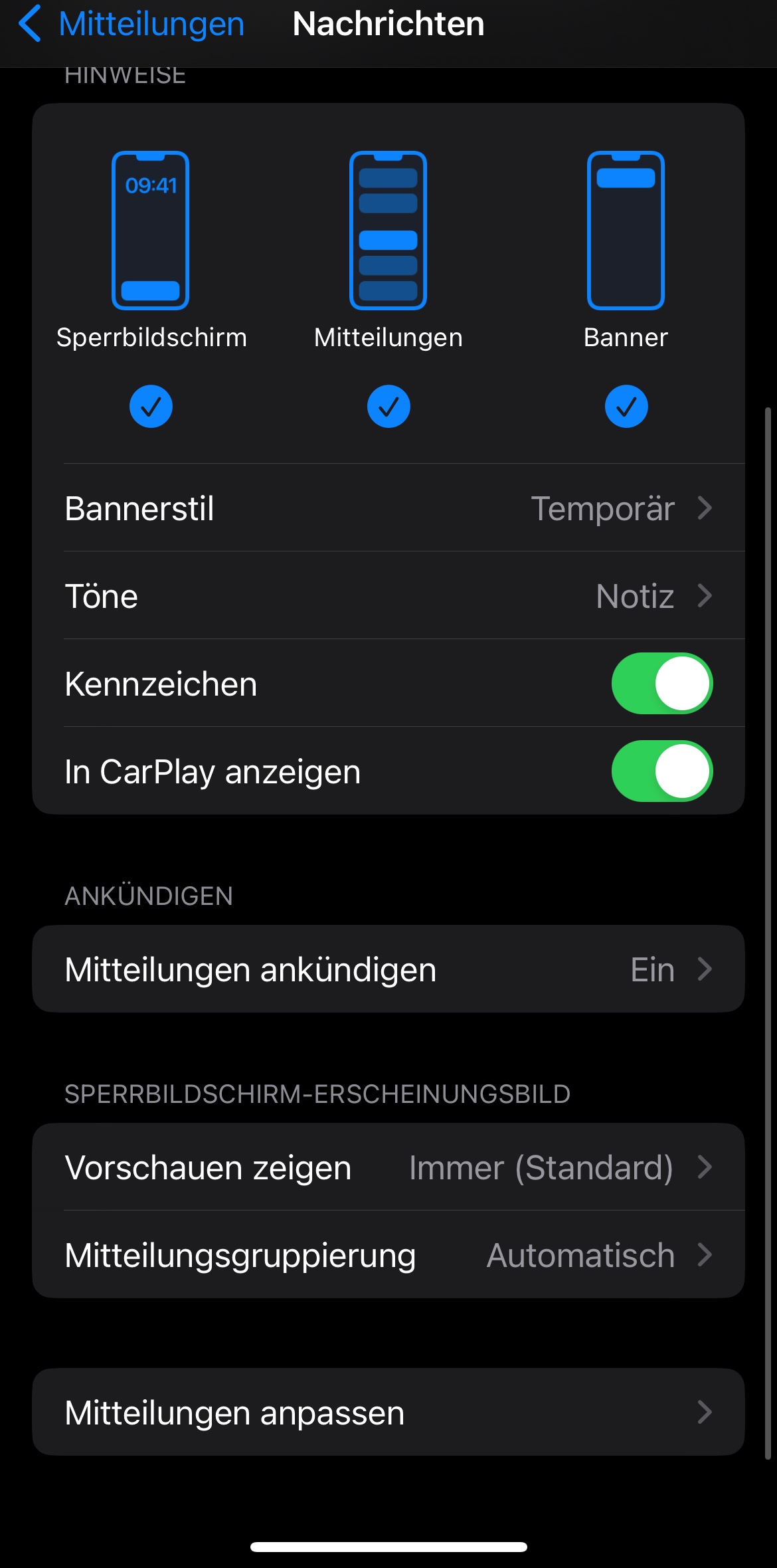Uncheck the Mitteilungen alert option
Image resolution: width=777 pixels, height=1568 pixels.
(388, 406)
